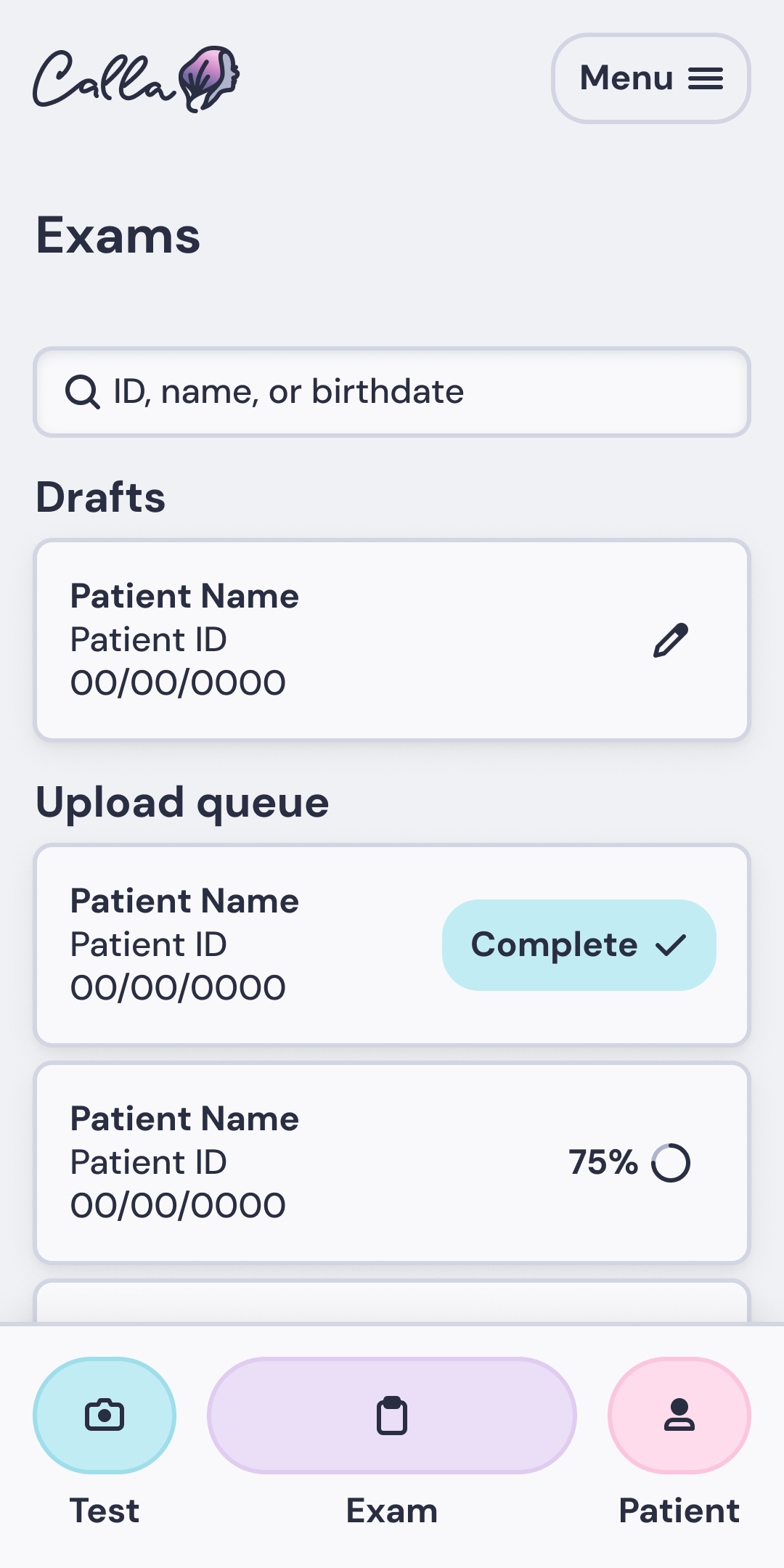Open the patient card uploading at 75%

[x=392, y=1162]
